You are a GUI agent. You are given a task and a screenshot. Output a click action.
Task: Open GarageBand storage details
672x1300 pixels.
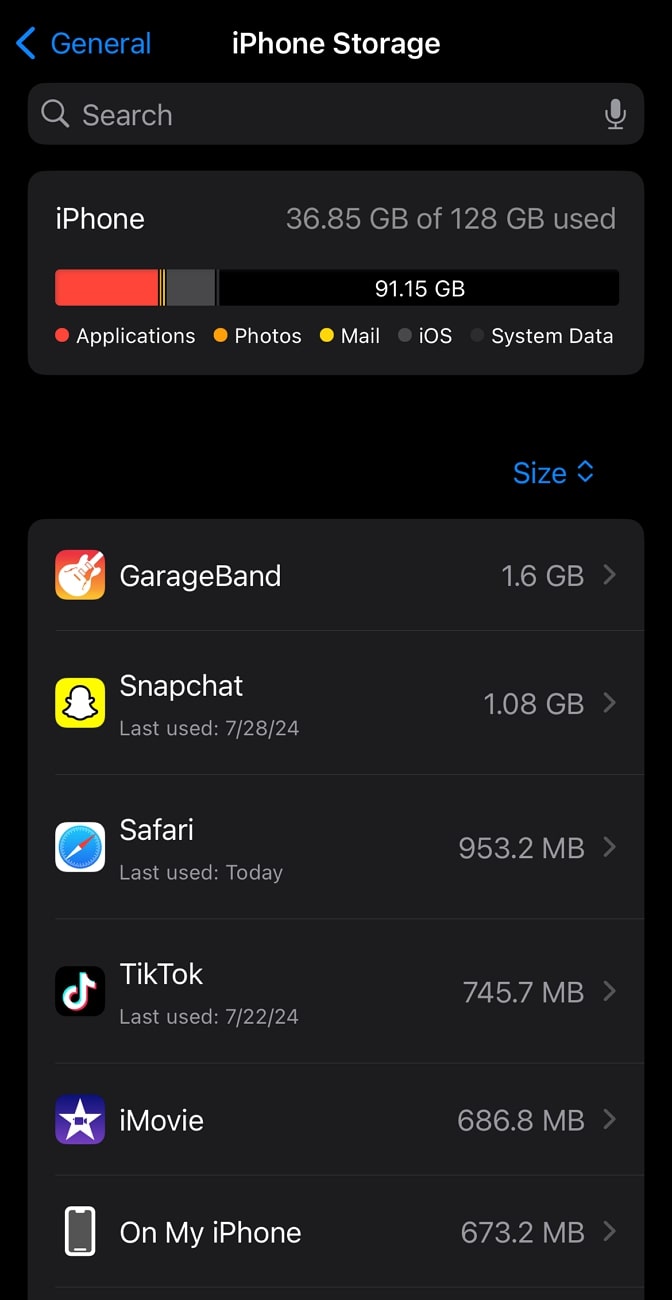point(336,576)
